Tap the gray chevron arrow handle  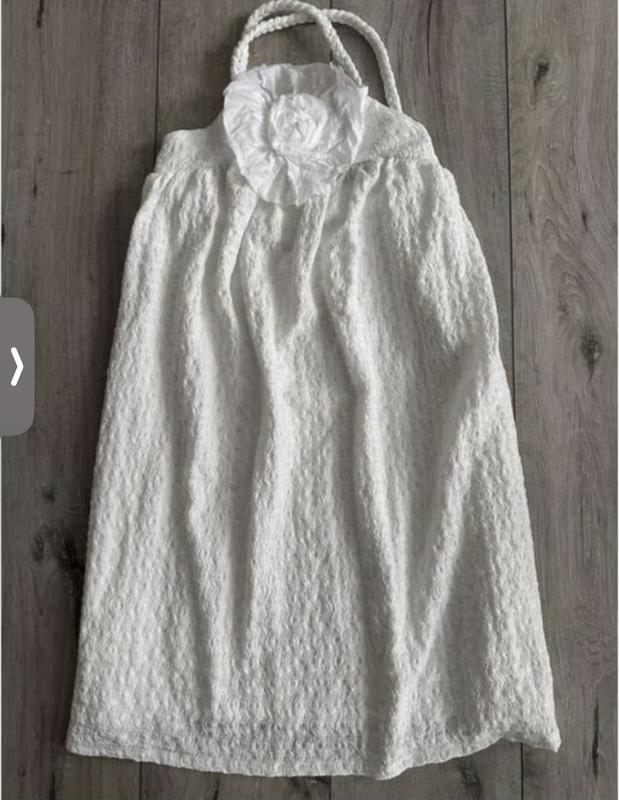(16, 367)
